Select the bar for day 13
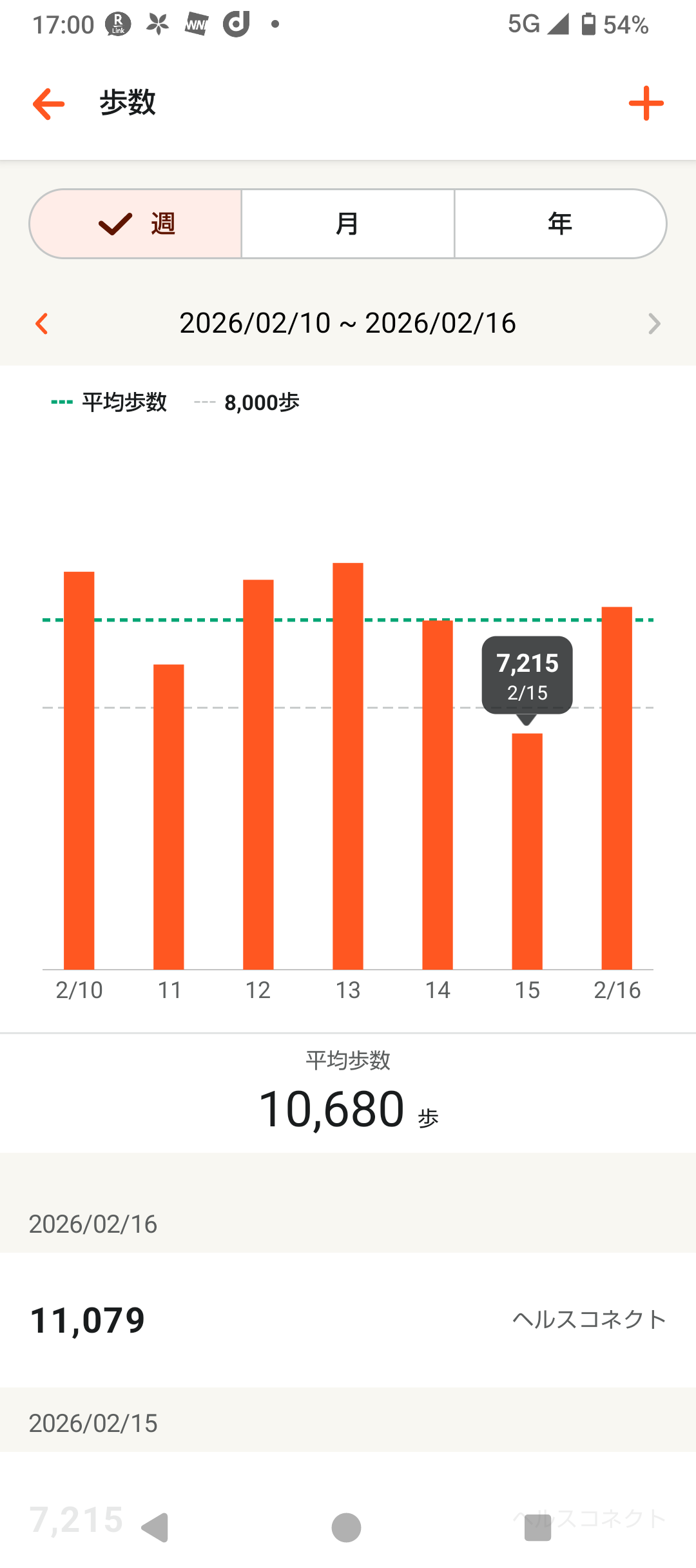696x1568 pixels. click(348, 766)
